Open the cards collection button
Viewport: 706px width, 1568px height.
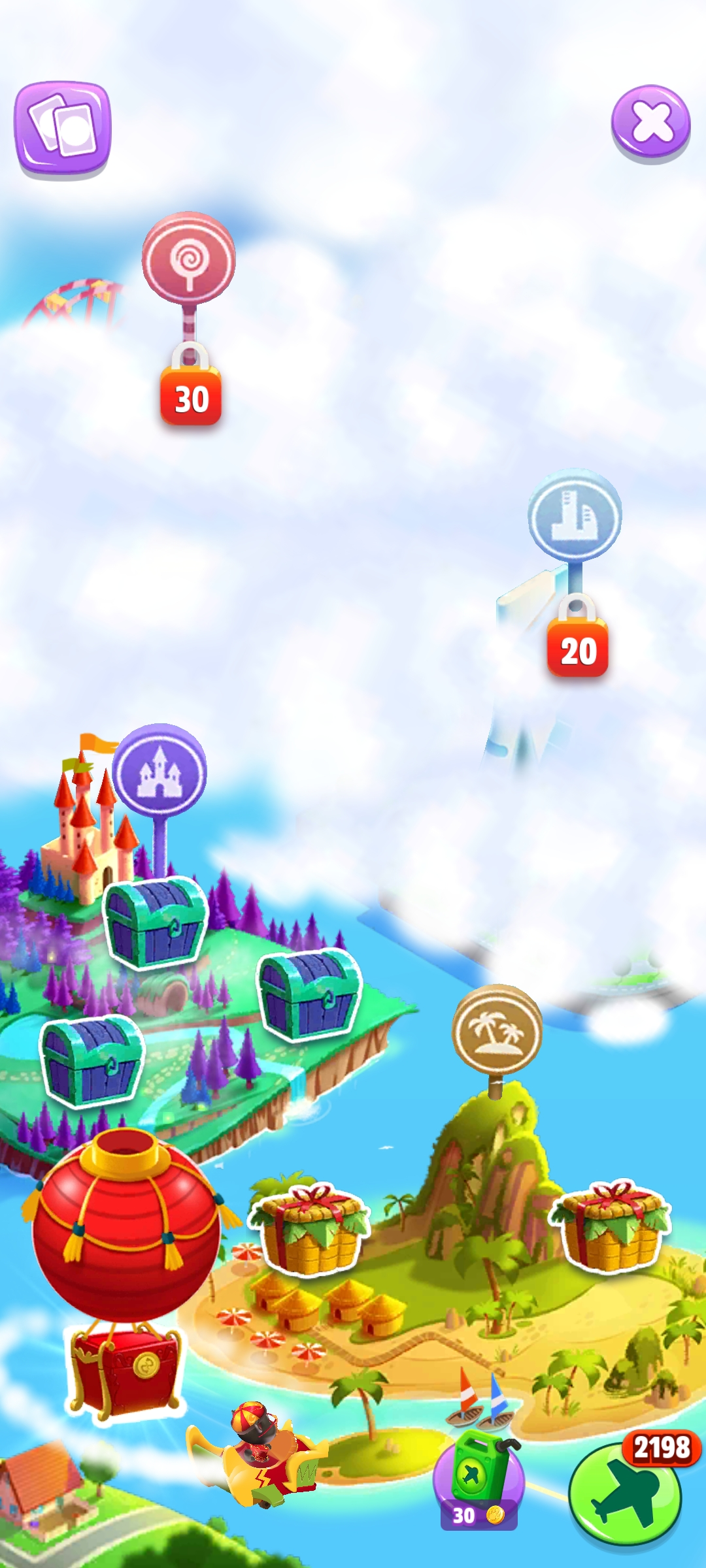click(63, 128)
